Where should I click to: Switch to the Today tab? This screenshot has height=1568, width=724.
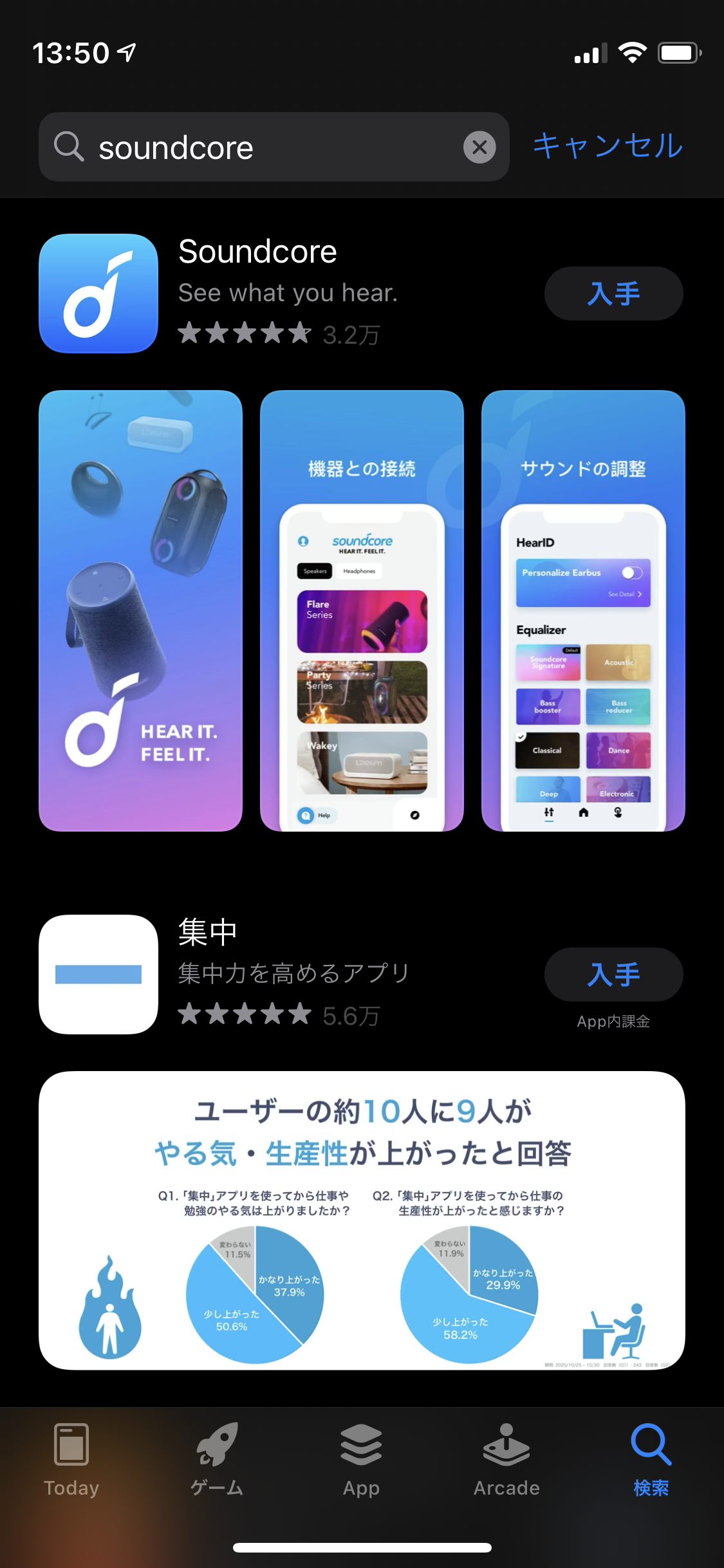[x=71, y=1460]
